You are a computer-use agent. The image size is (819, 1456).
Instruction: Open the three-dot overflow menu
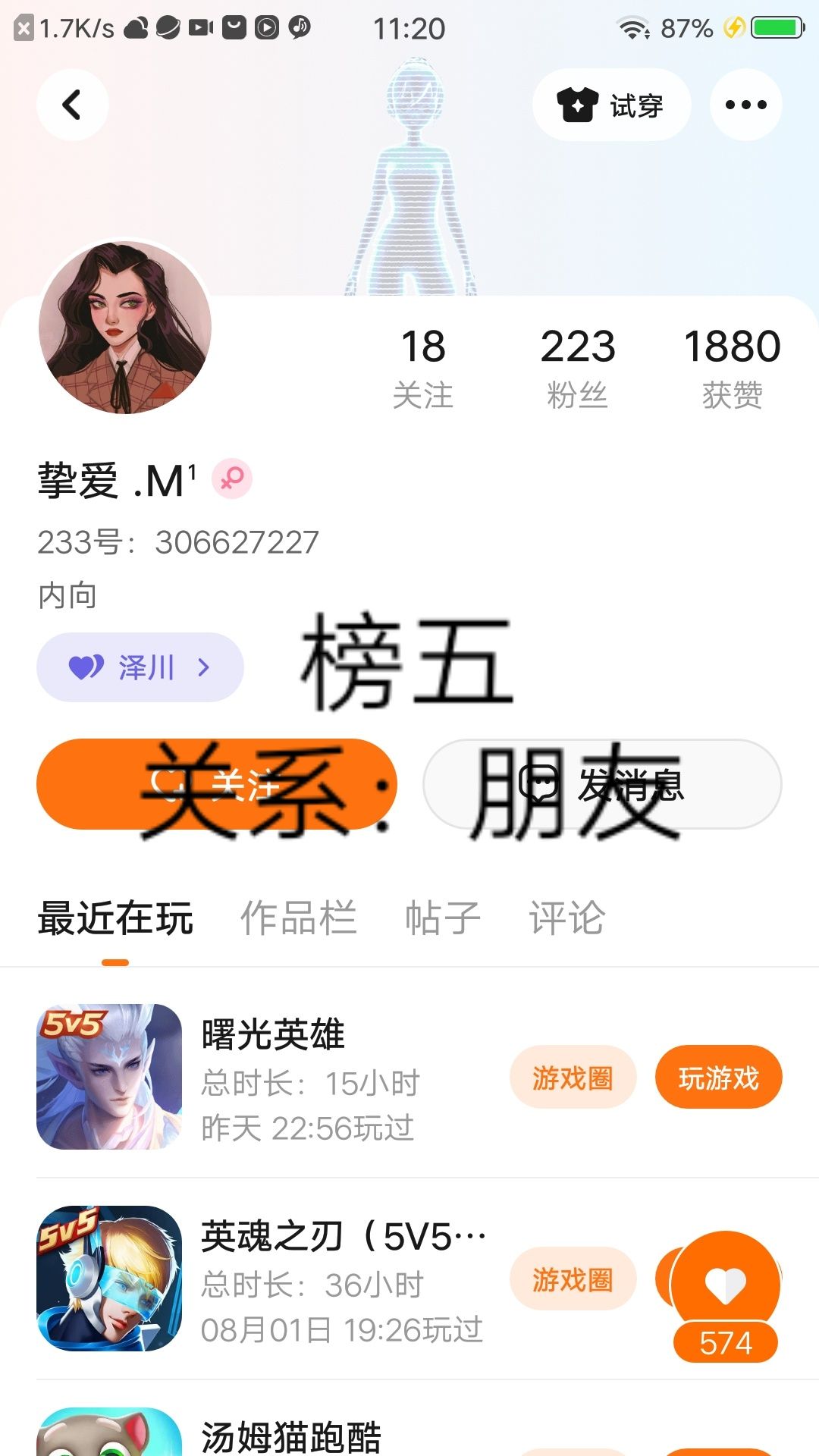[x=745, y=105]
